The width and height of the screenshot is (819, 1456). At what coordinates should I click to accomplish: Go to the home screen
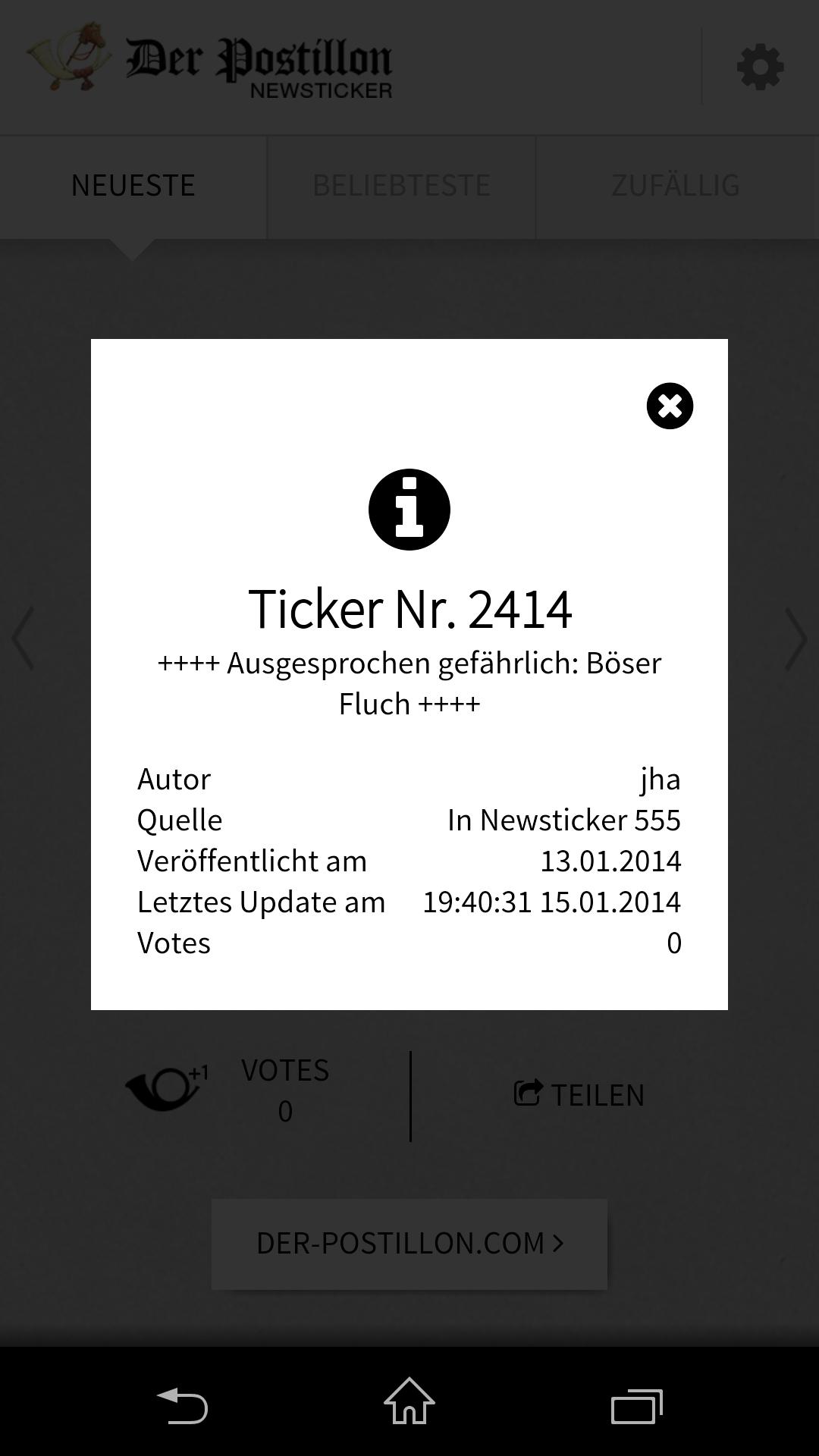tap(409, 1401)
